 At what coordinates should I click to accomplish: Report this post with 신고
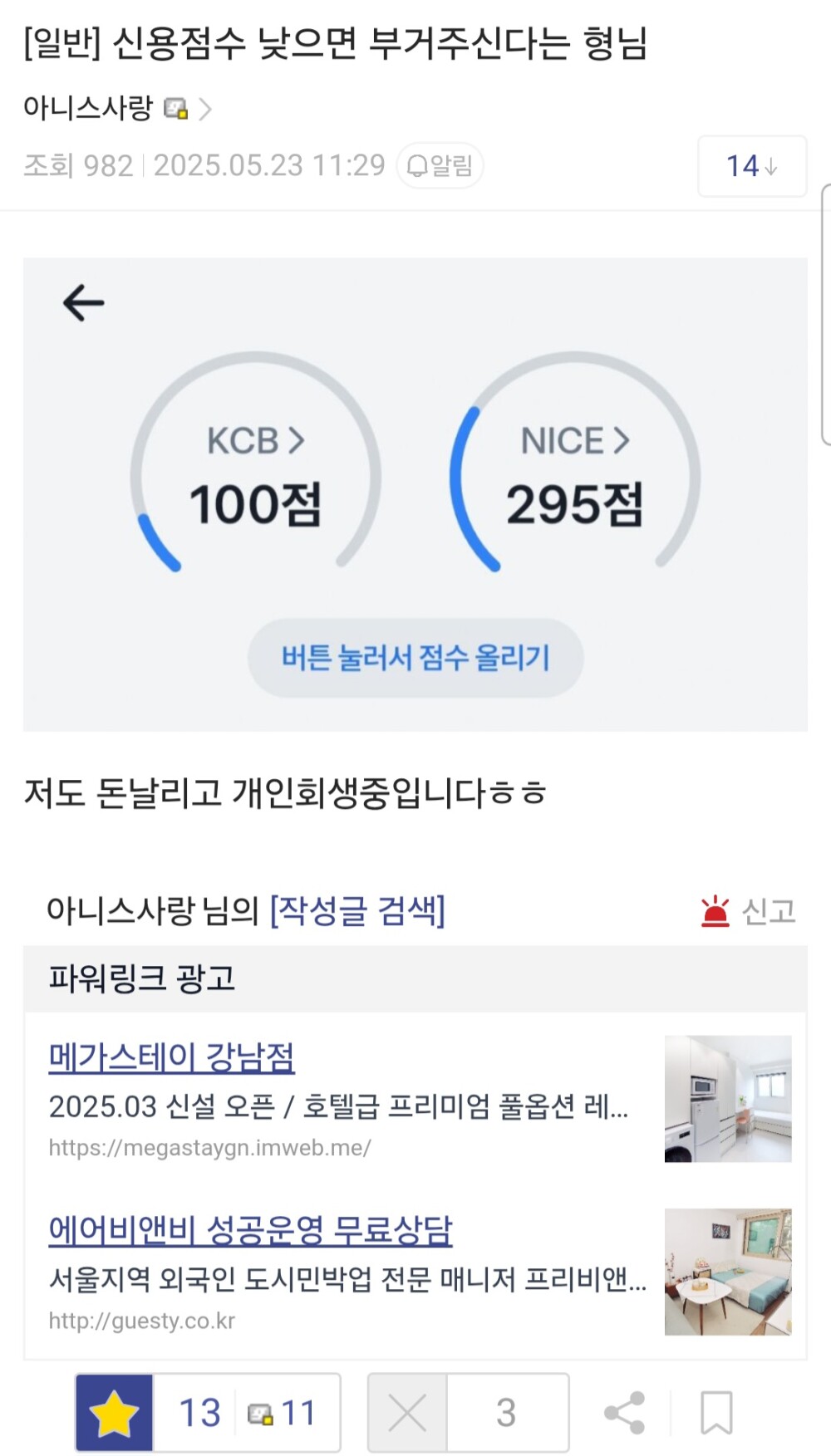pyautogui.click(x=750, y=911)
